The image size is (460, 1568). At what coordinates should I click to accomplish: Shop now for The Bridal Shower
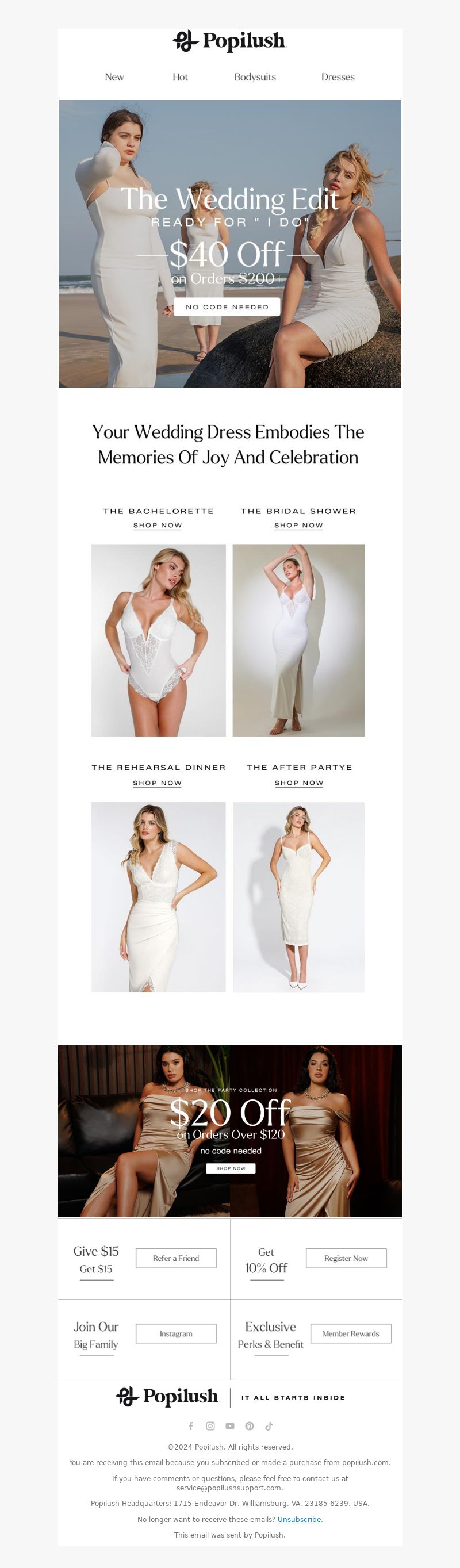pyautogui.click(x=299, y=526)
